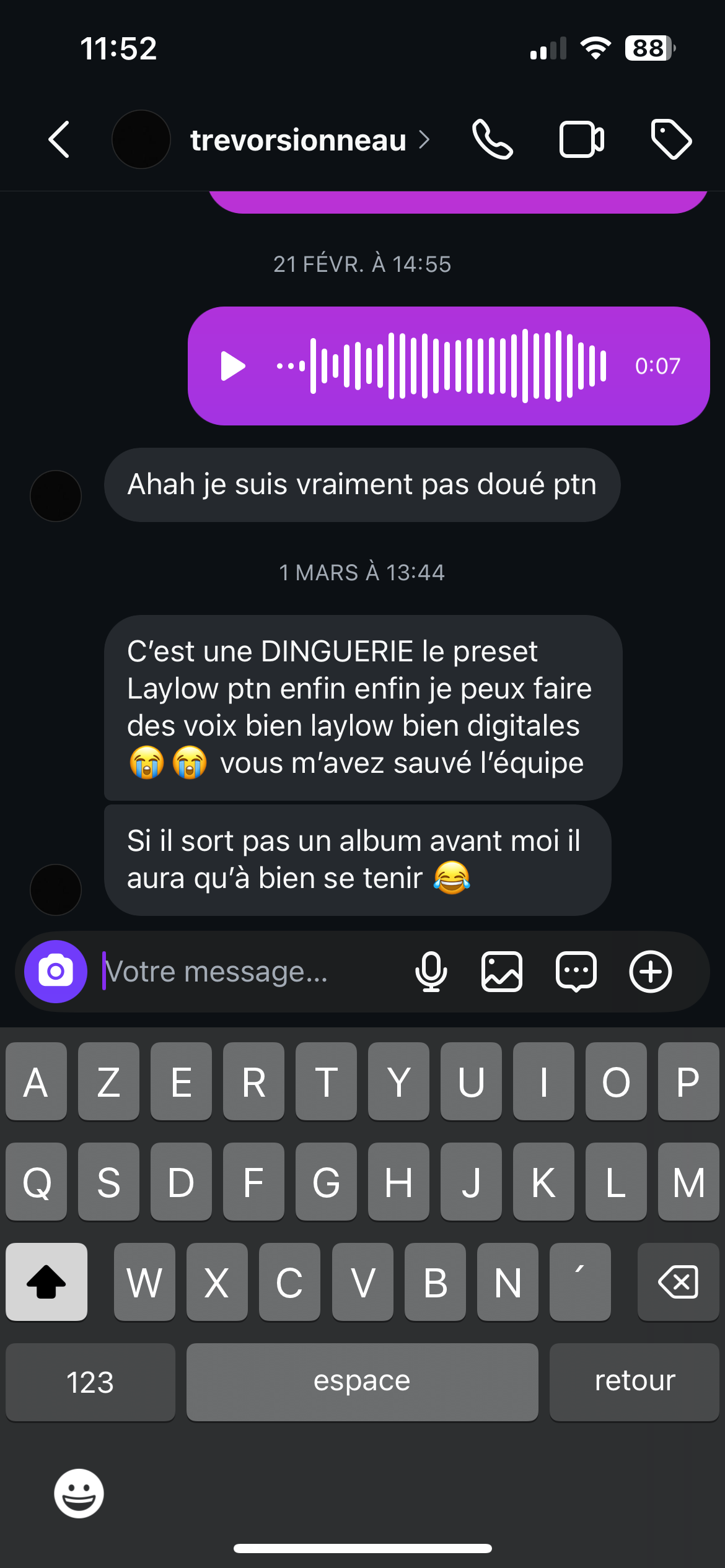
Task: Focus the "Votre message..." text field
Action: point(248,972)
